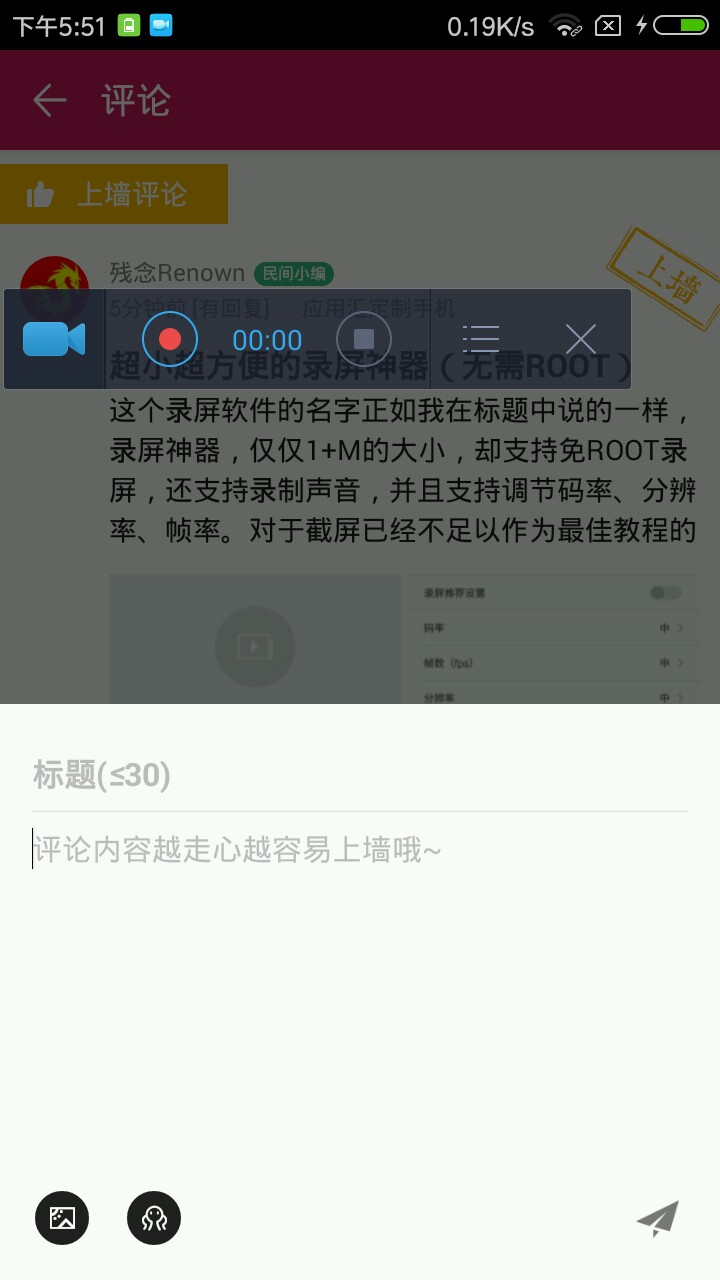Viewport: 720px width, 1280px height.
Task: Stop the screen recording
Action: (x=364, y=339)
